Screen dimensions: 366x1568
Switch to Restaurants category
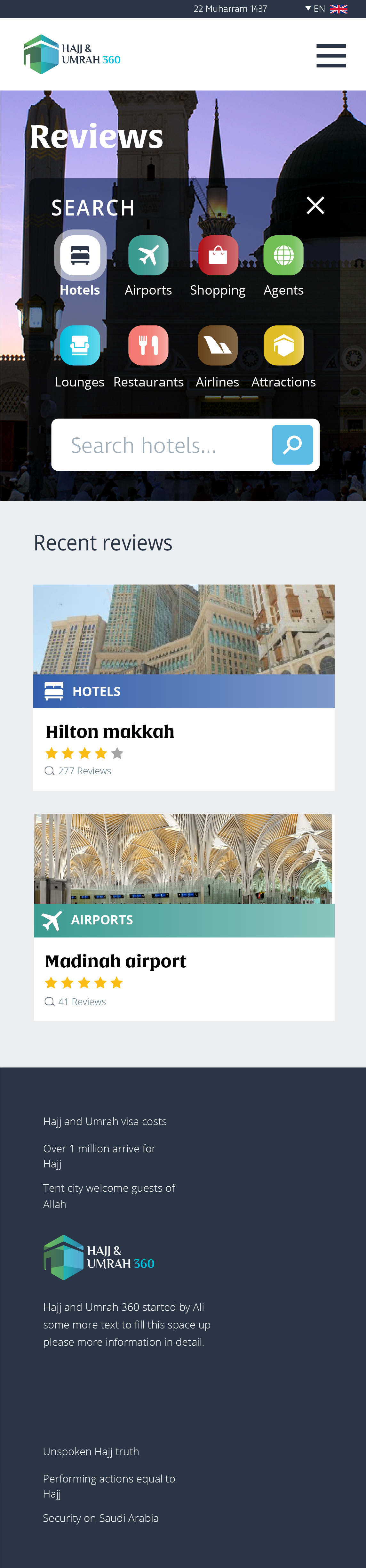tap(148, 346)
